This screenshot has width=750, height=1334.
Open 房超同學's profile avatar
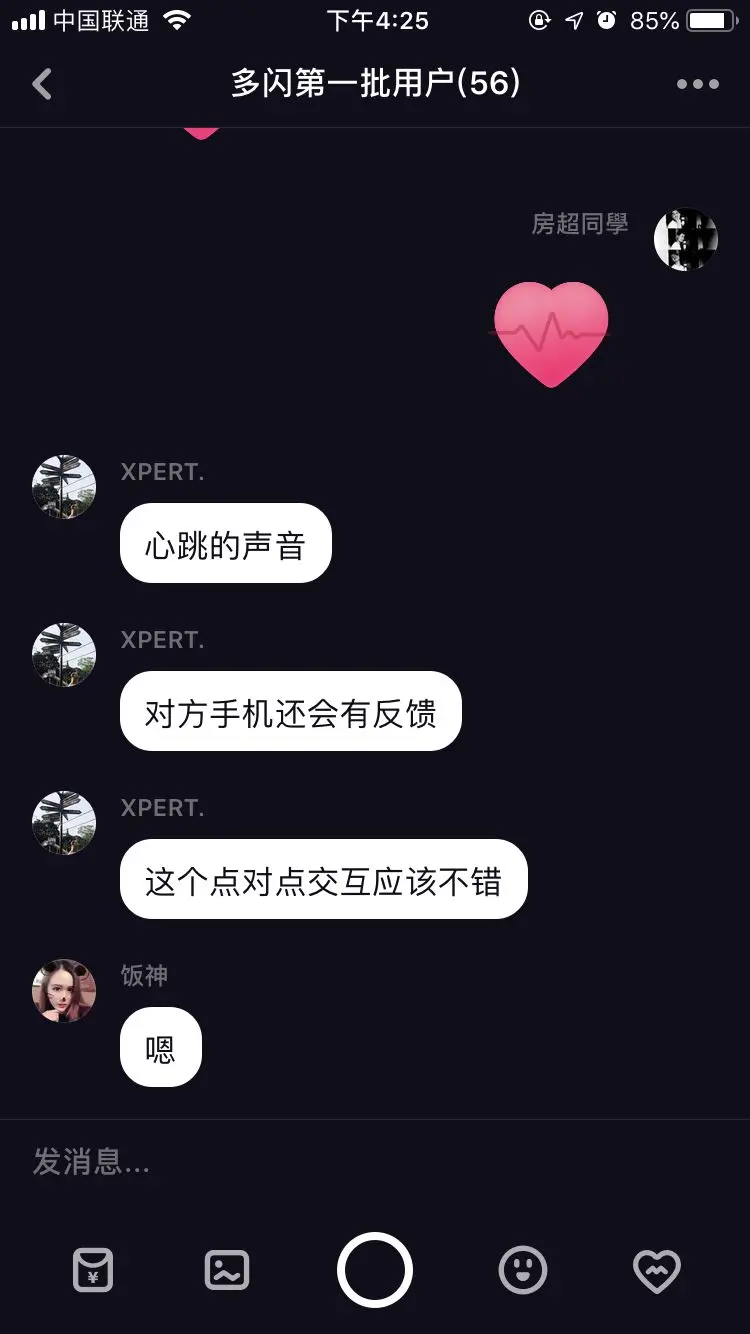686,240
